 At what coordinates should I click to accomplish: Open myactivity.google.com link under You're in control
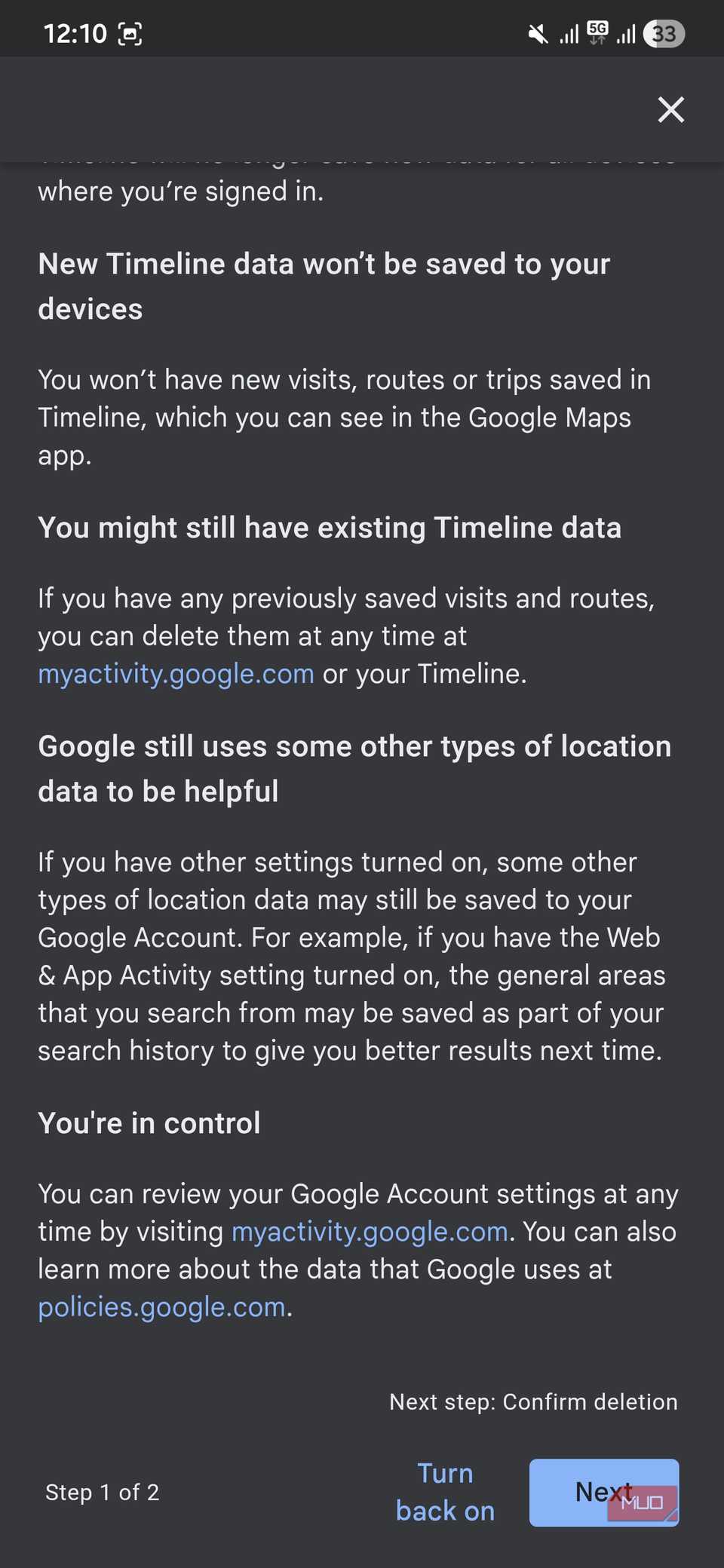pyautogui.click(x=370, y=1232)
